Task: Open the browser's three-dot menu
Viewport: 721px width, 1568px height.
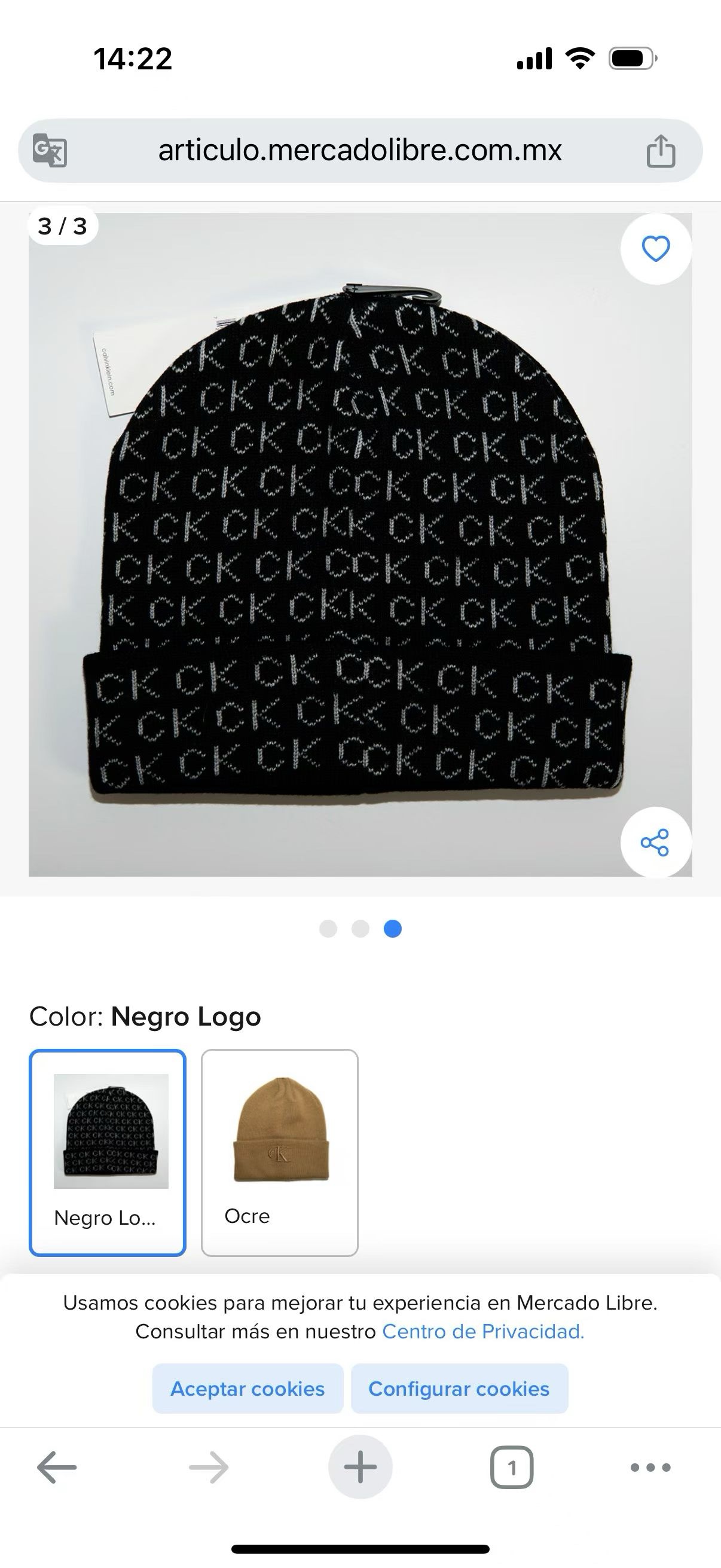Action: pos(650,1468)
